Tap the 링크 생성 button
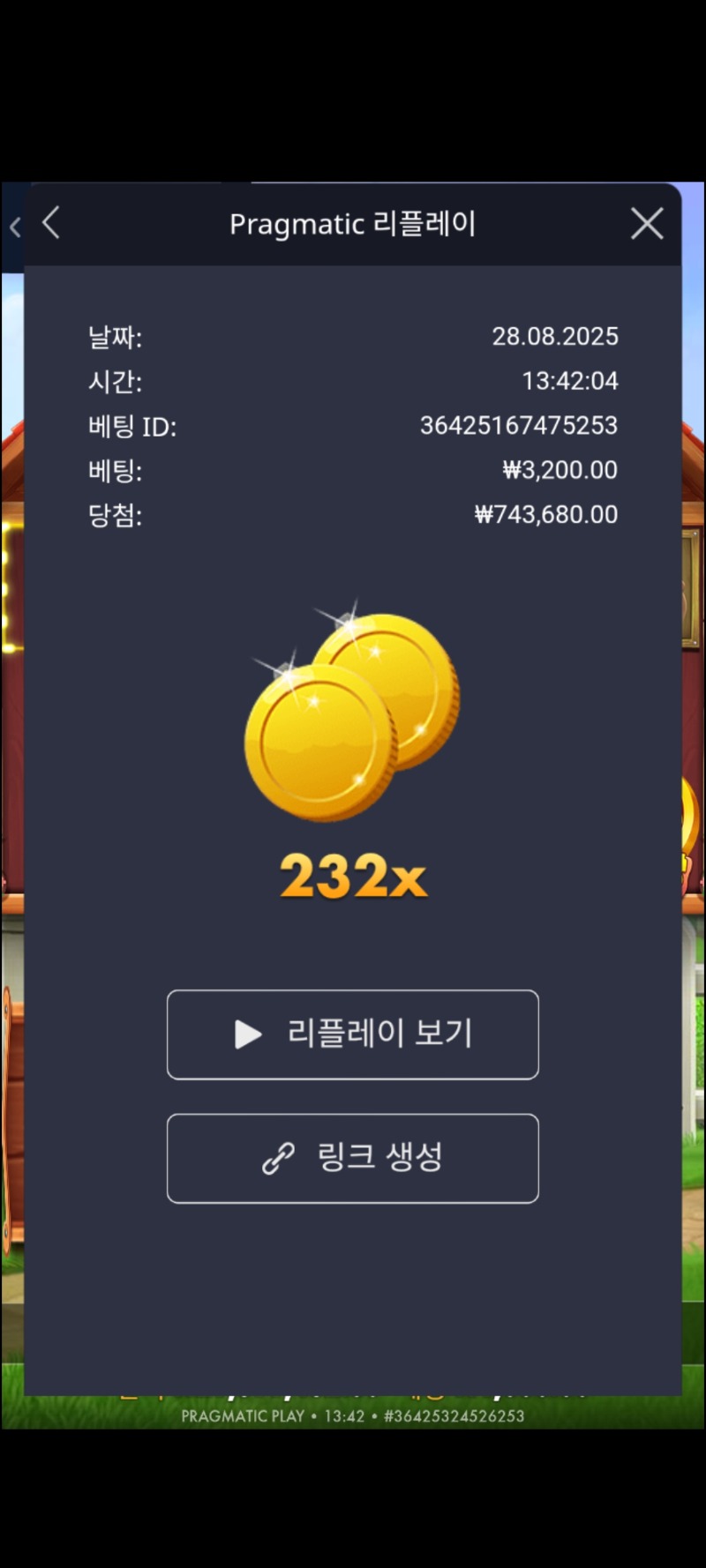Image resolution: width=706 pixels, height=1568 pixels. pos(353,1158)
